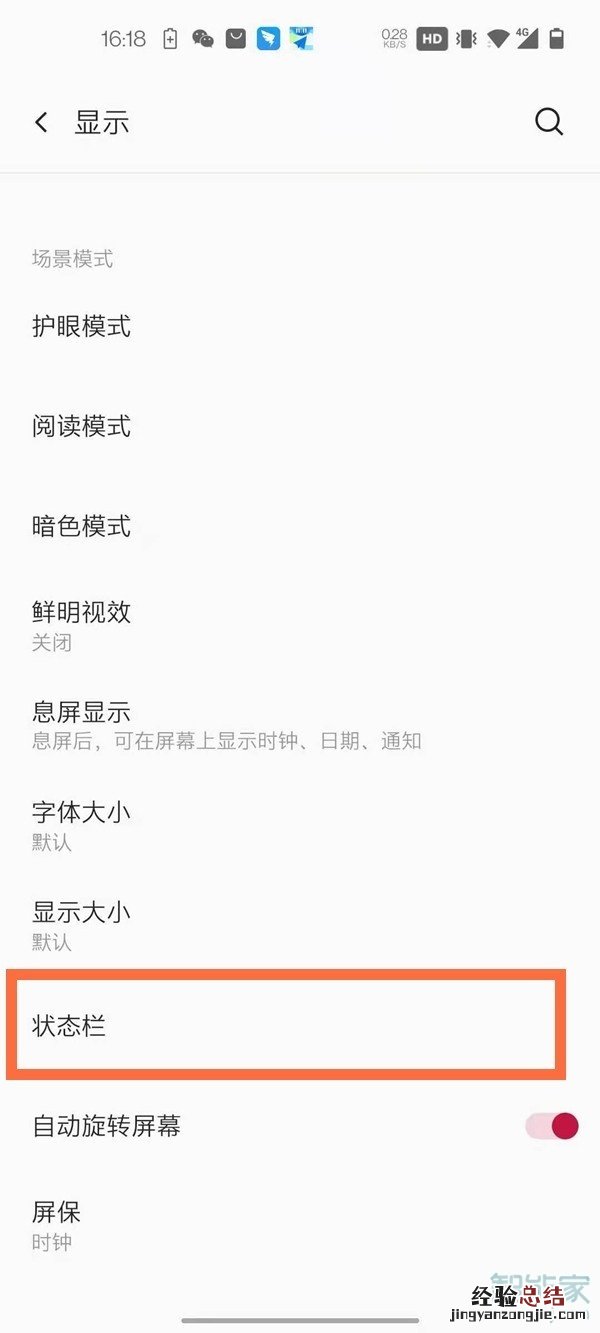Image resolution: width=600 pixels, height=1333 pixels.
Task: Open the 鲜明视效 setting
Action: (x=82, y=624)
